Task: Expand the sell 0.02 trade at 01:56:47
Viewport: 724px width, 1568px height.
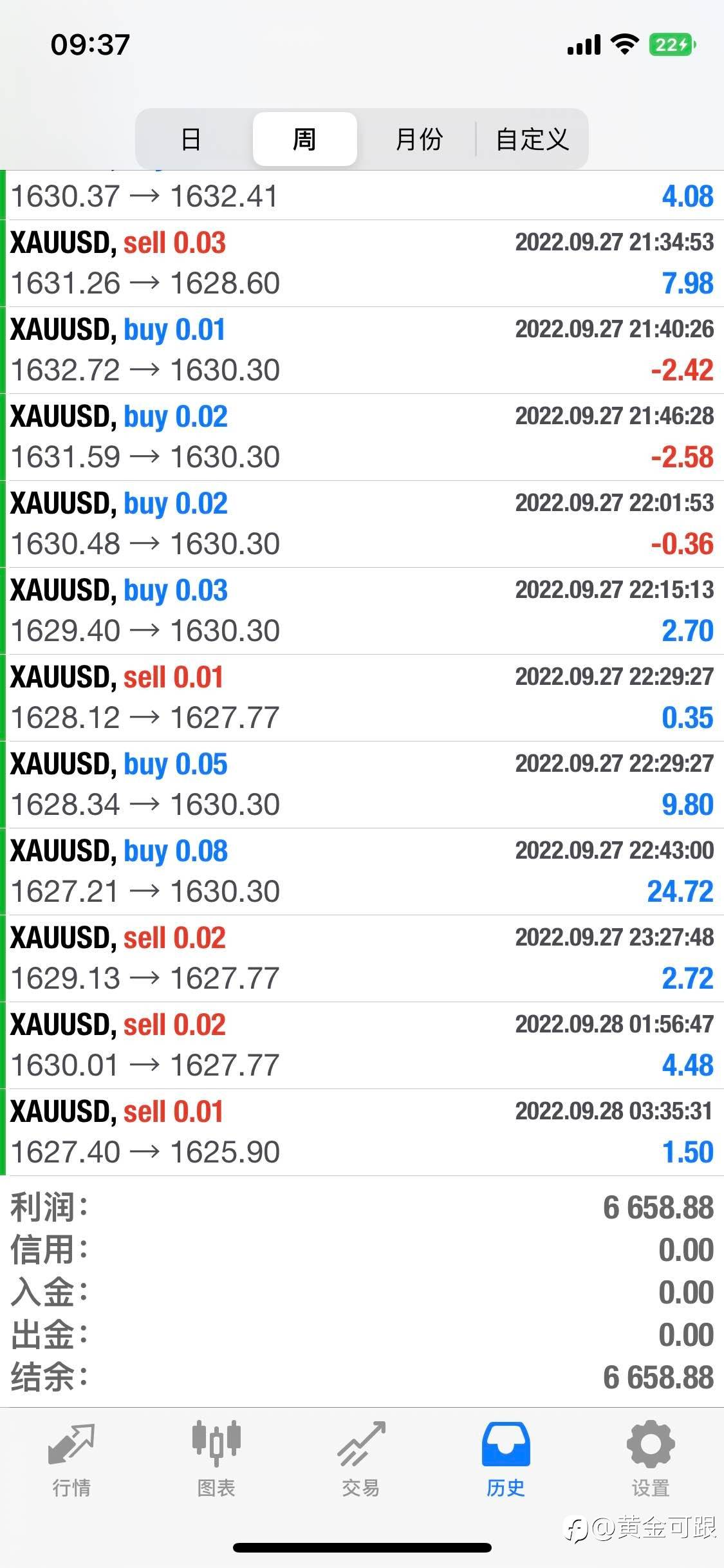Action: [x=362, y=1045]
